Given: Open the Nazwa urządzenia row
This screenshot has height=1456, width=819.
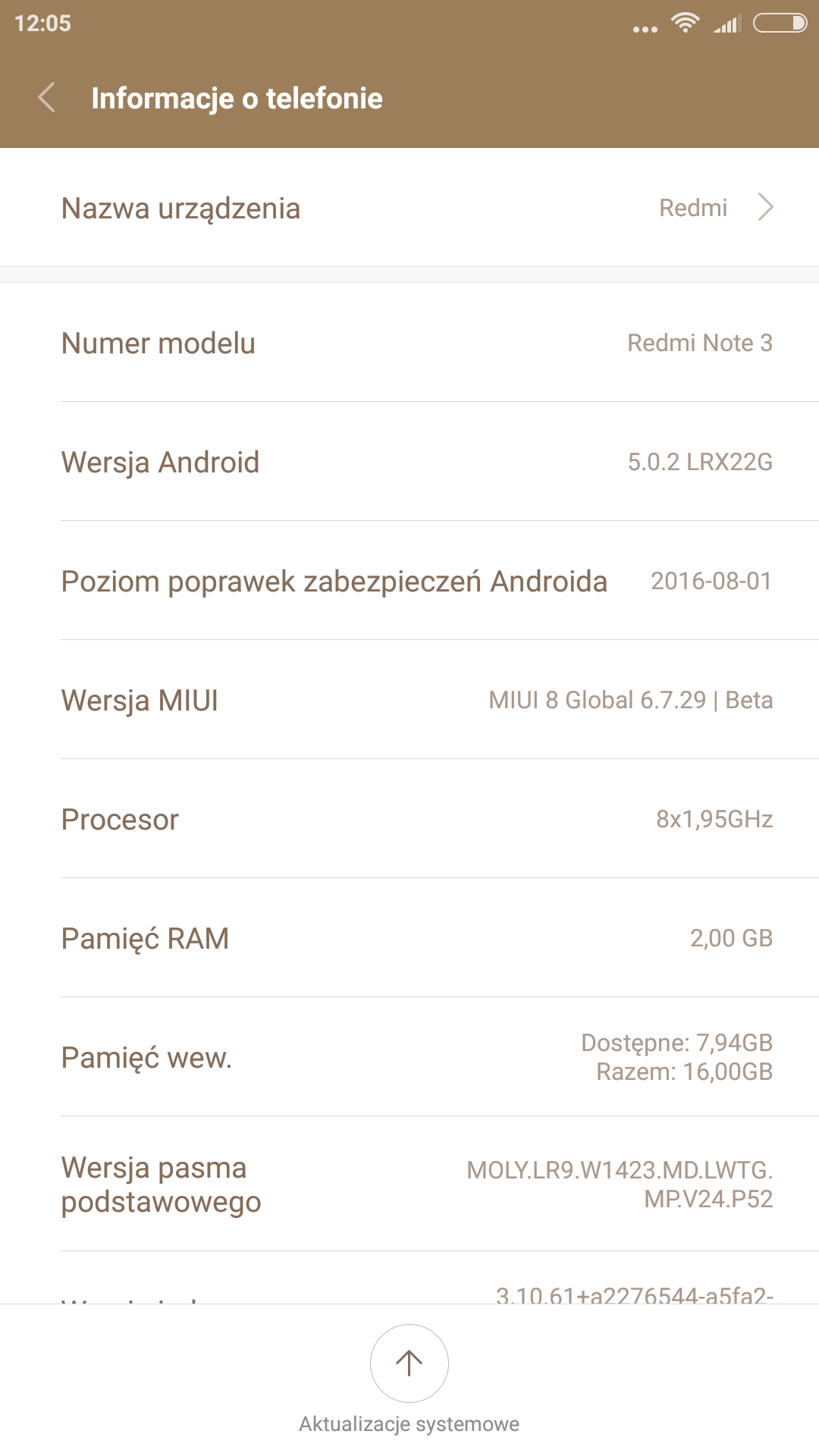Looking at the screenshot, I should coord(409,208).
